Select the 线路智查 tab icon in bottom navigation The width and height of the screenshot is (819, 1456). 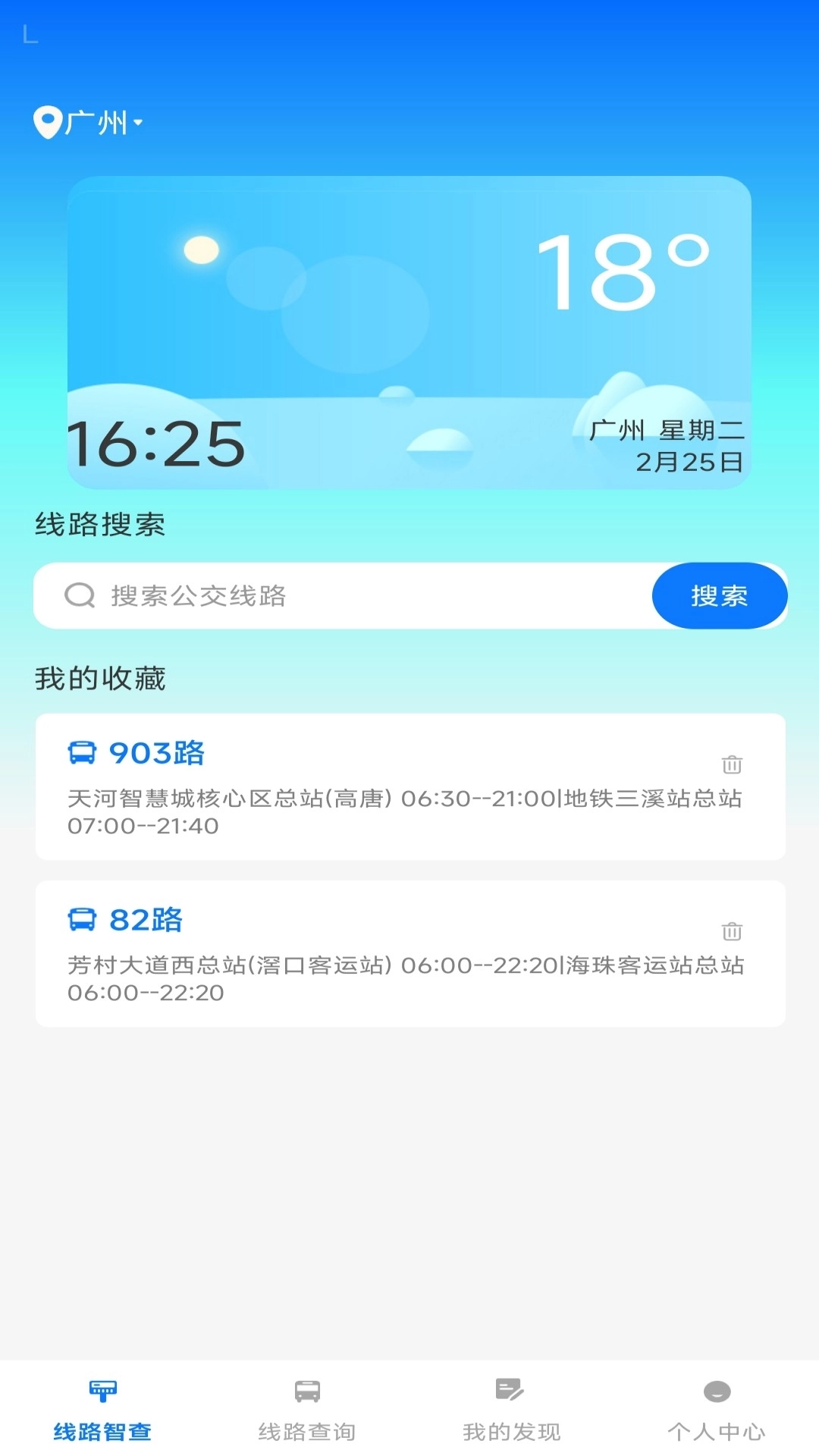(x=102, y=1392)
